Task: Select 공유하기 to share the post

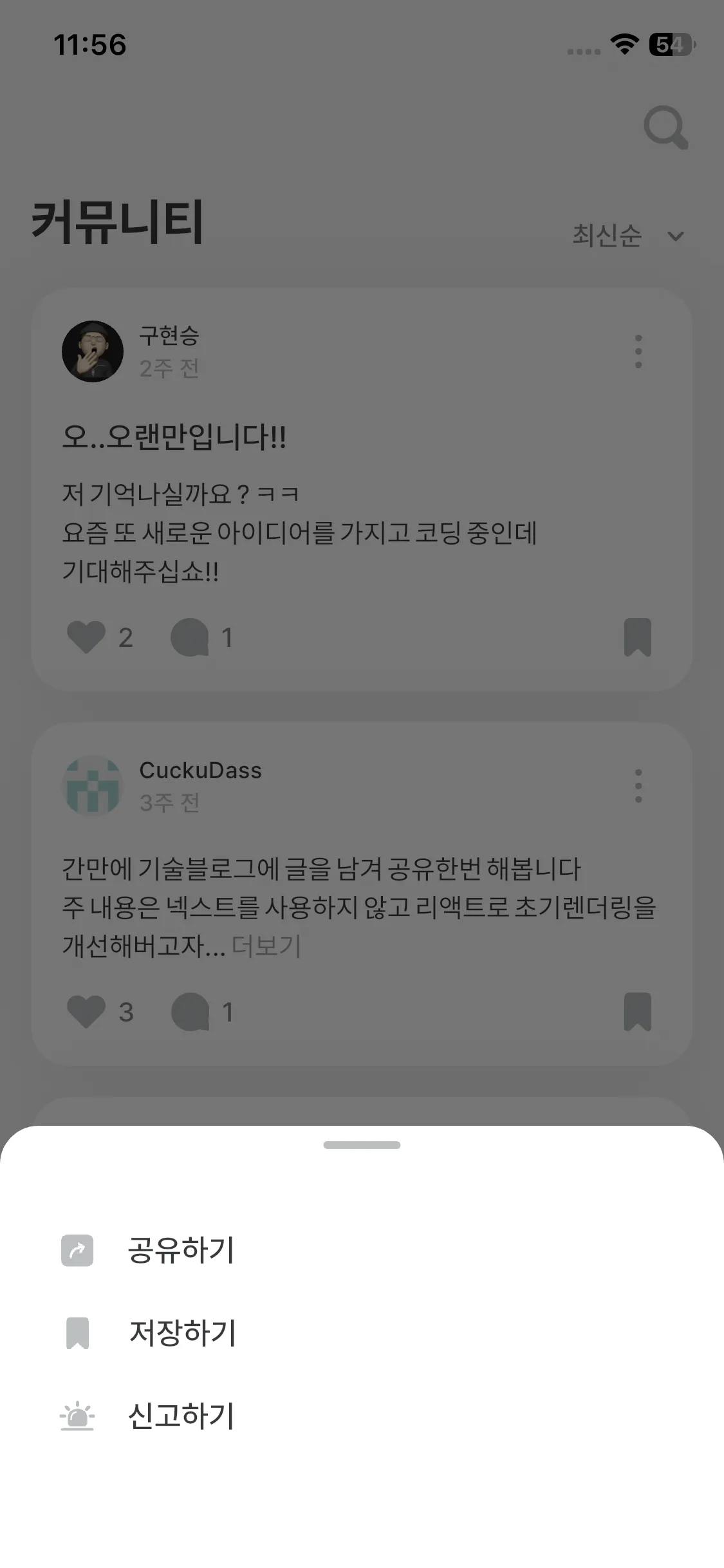Action: [362, 1250]
